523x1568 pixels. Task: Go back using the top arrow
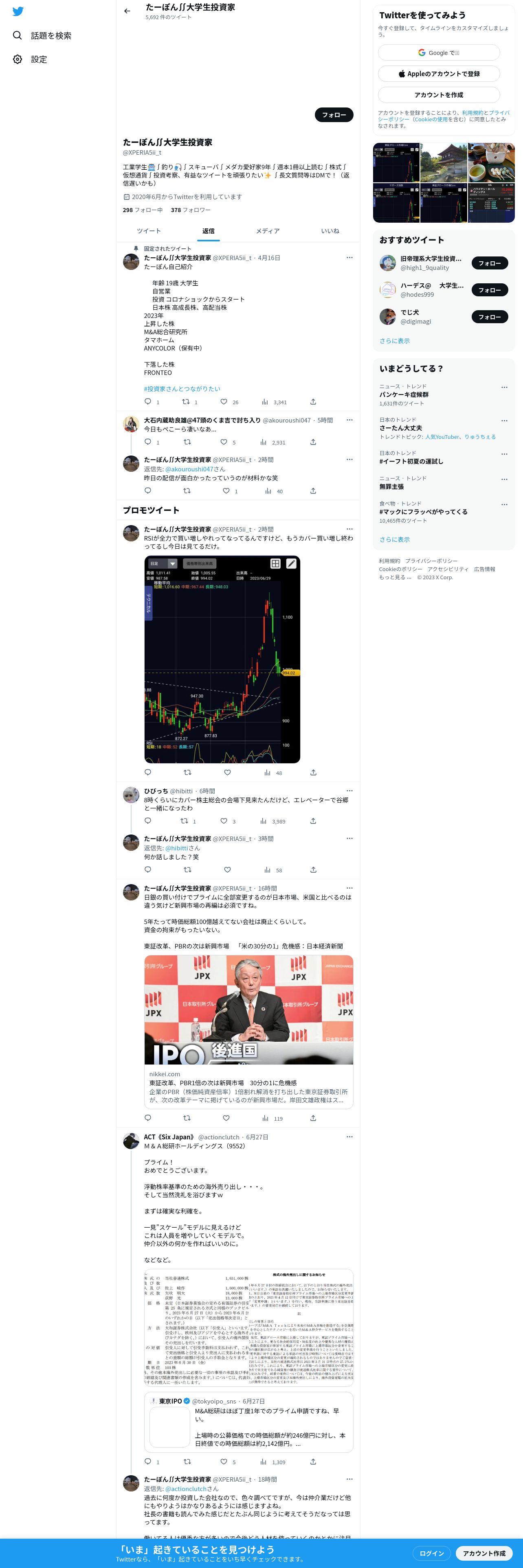[127, 11]
